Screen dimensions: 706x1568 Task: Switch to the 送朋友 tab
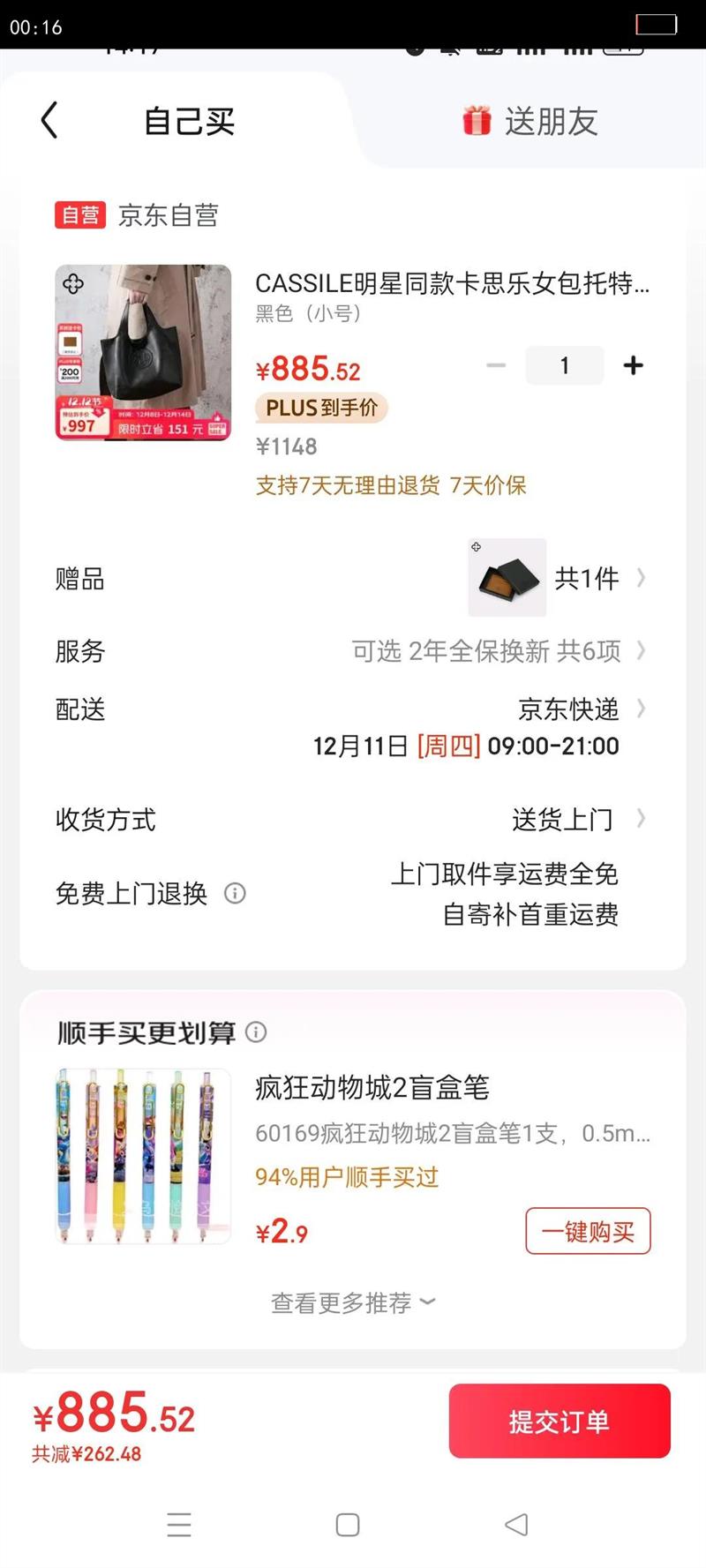529,121
